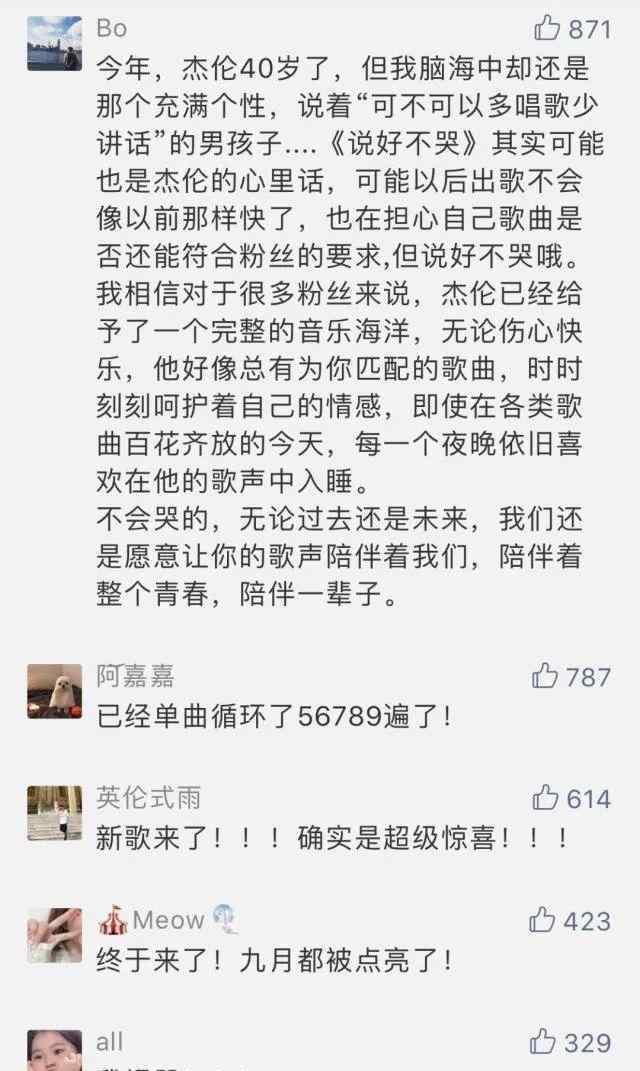
Task: Open Meow's profile avatar
Action: click(x=55, y=935)
